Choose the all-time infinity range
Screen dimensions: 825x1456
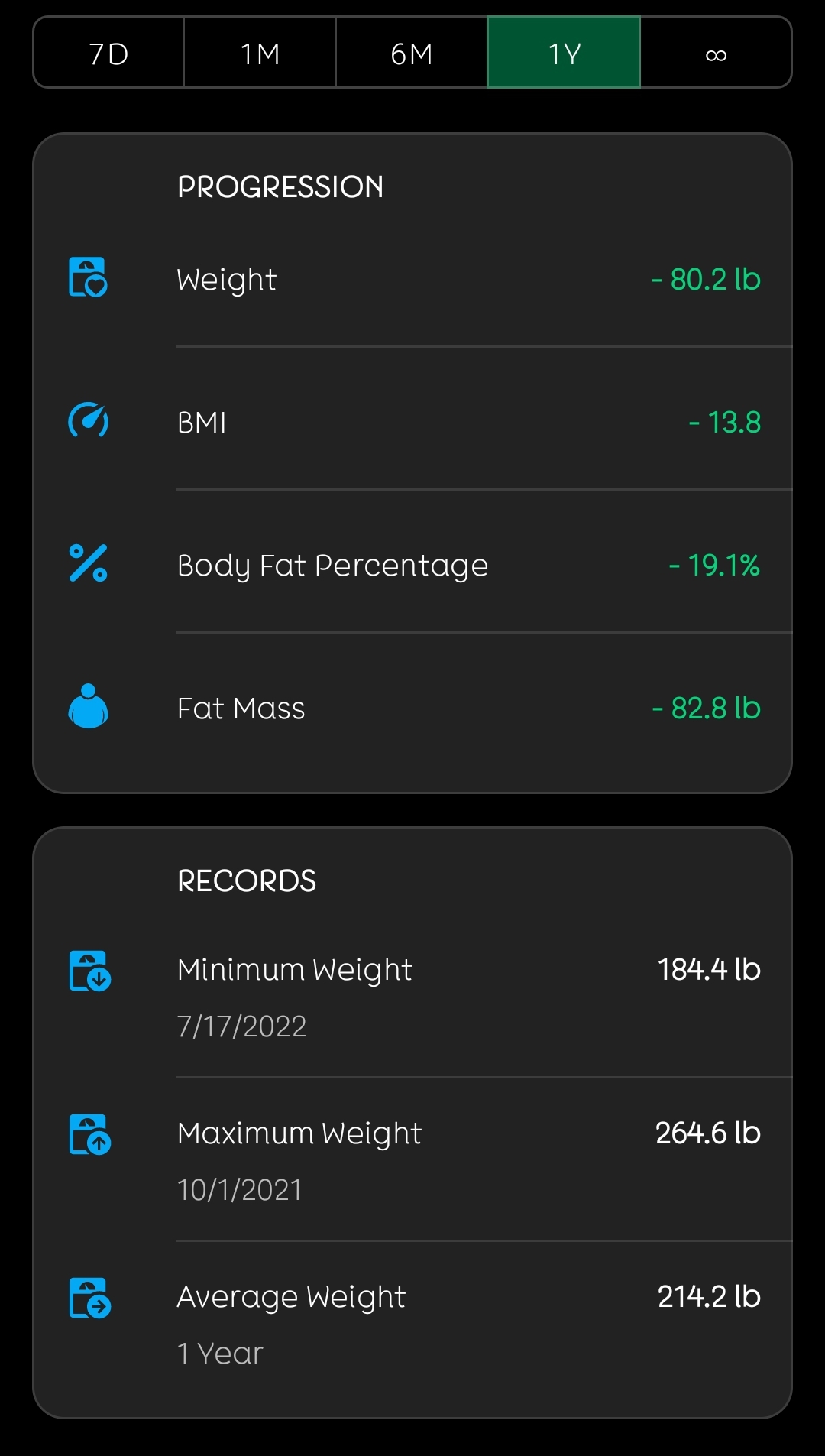(716, 53)
